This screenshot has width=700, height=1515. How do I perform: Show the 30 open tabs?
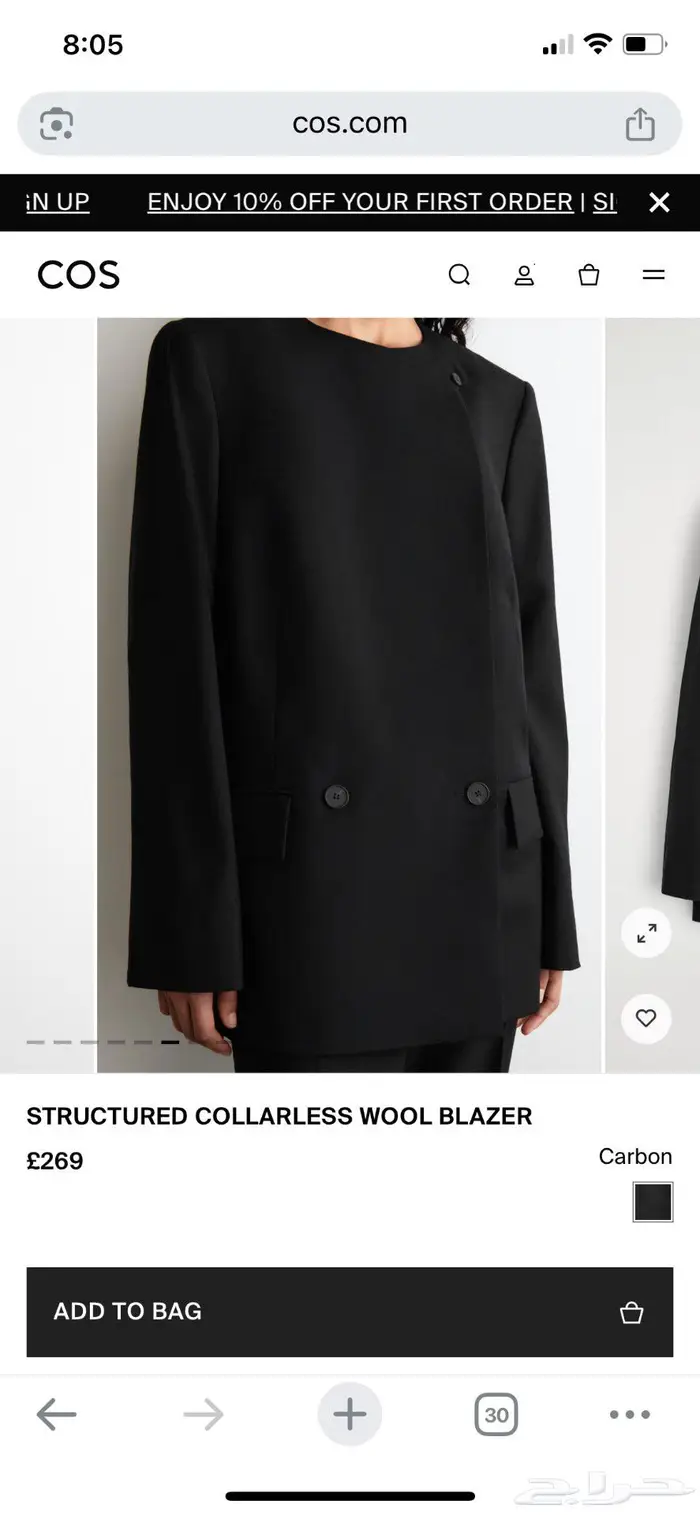[x=496, y=1414]
